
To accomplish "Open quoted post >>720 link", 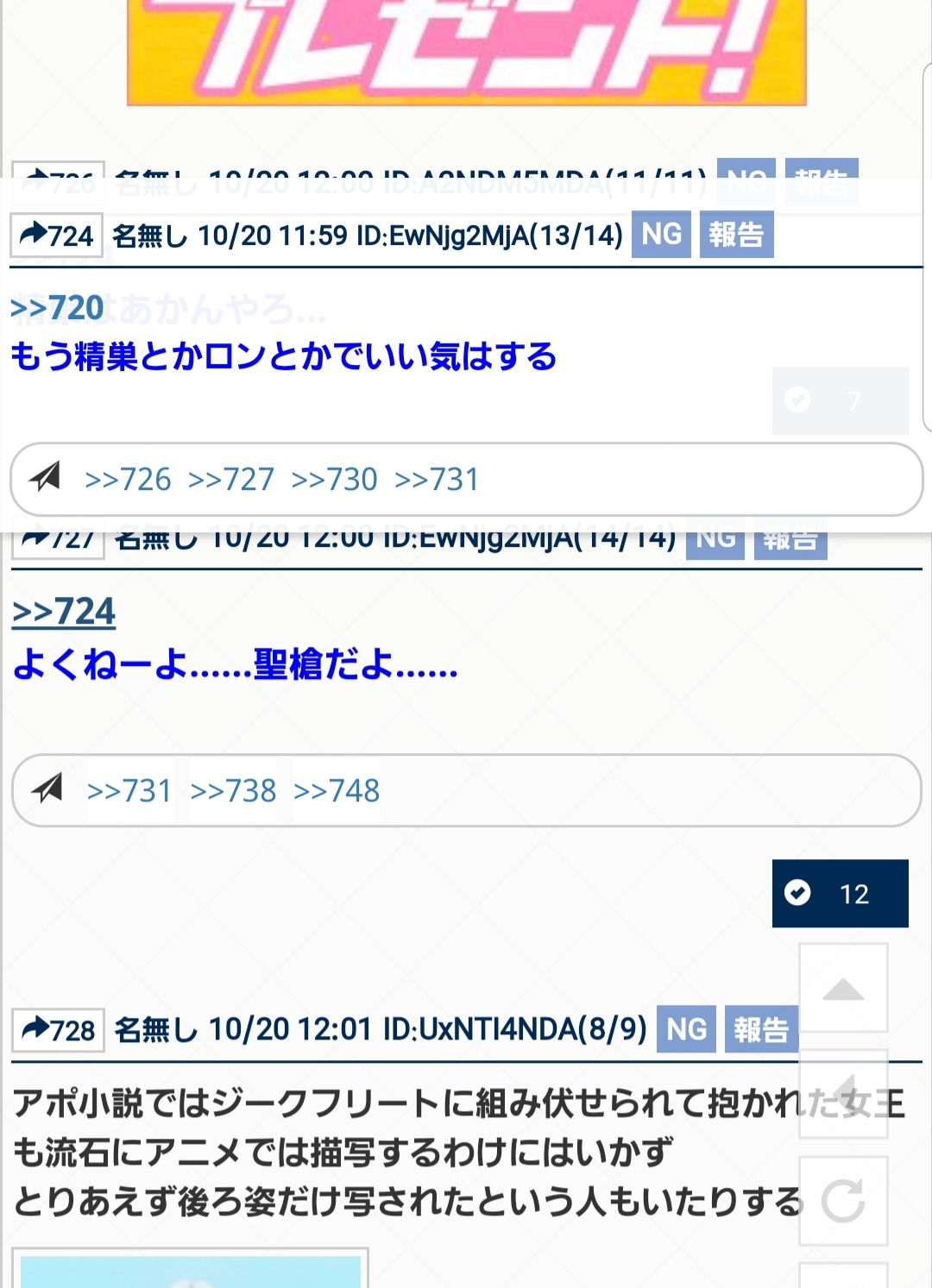I will (57, 308).
